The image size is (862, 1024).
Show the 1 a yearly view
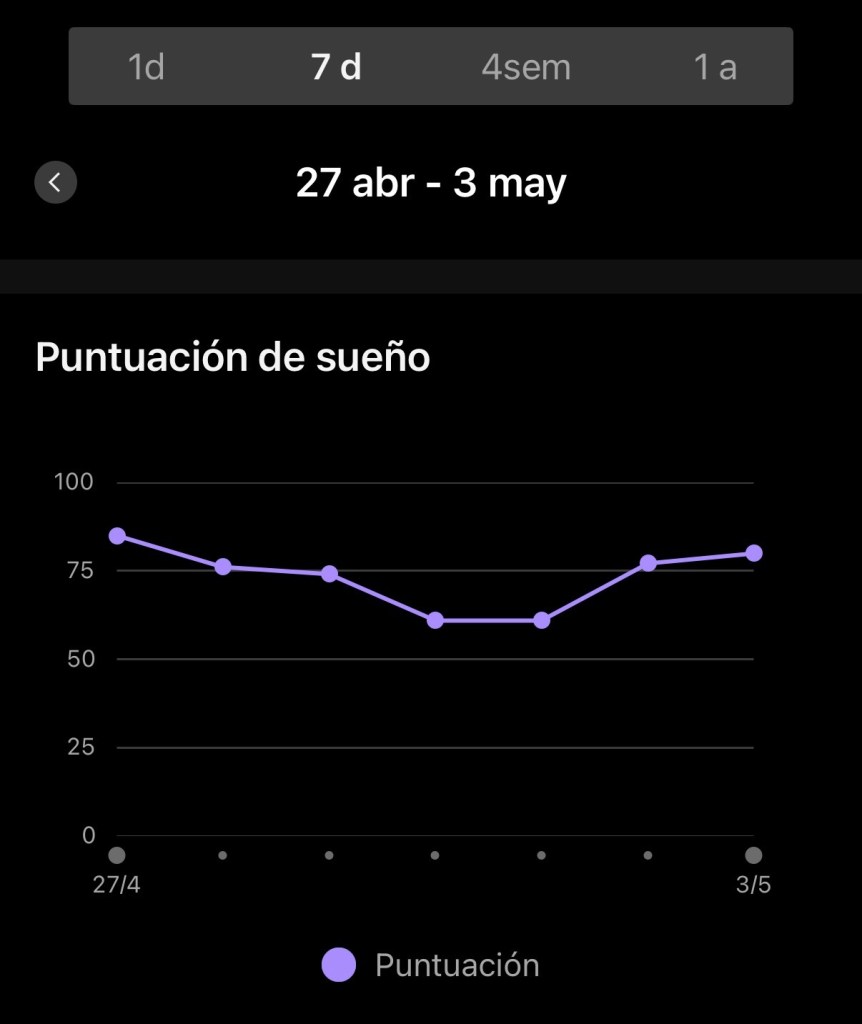pyautogui.click(x=715, y=67)
